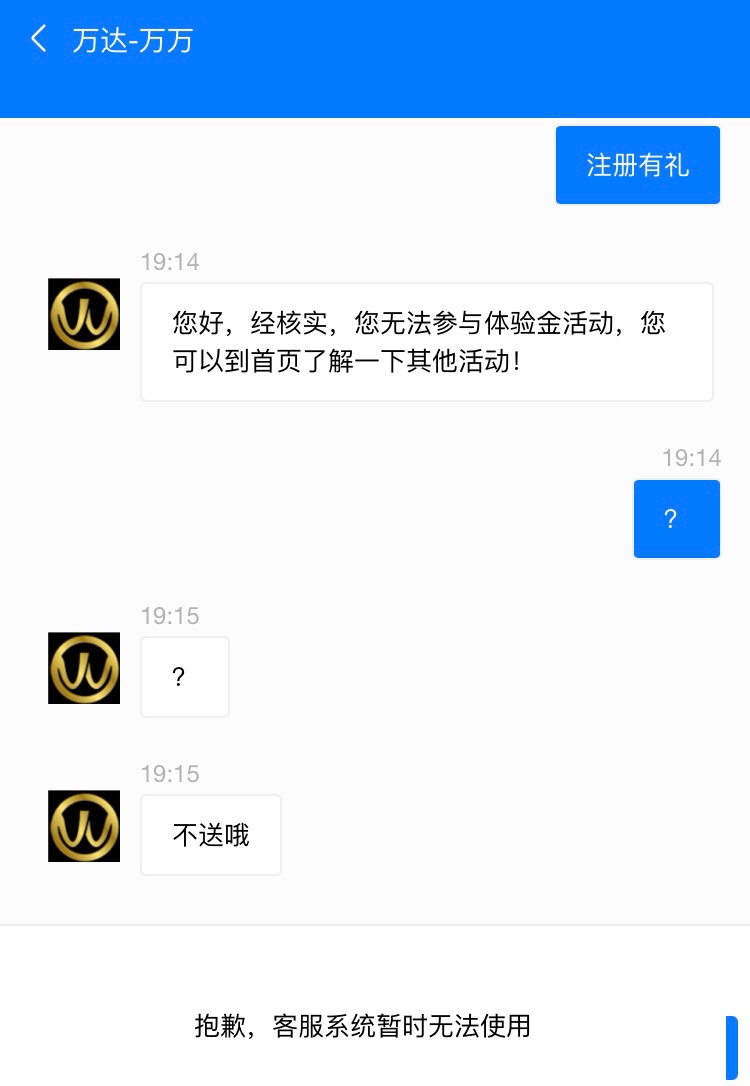Go back from the 万达-万万 chat

pos(39,40)
